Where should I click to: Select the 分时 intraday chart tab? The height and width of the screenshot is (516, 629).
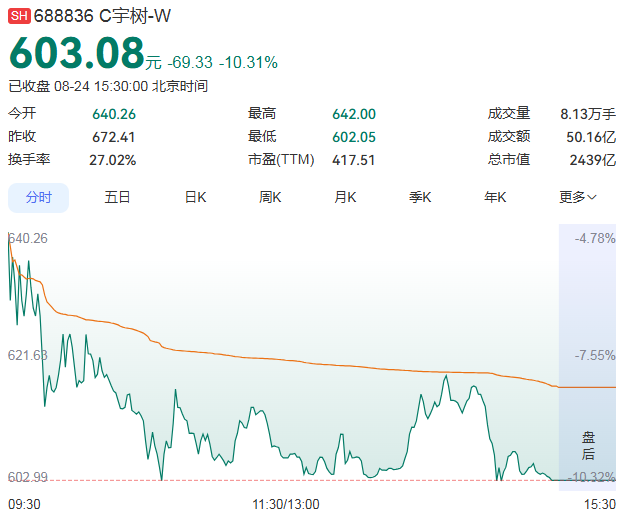(39, 197)
